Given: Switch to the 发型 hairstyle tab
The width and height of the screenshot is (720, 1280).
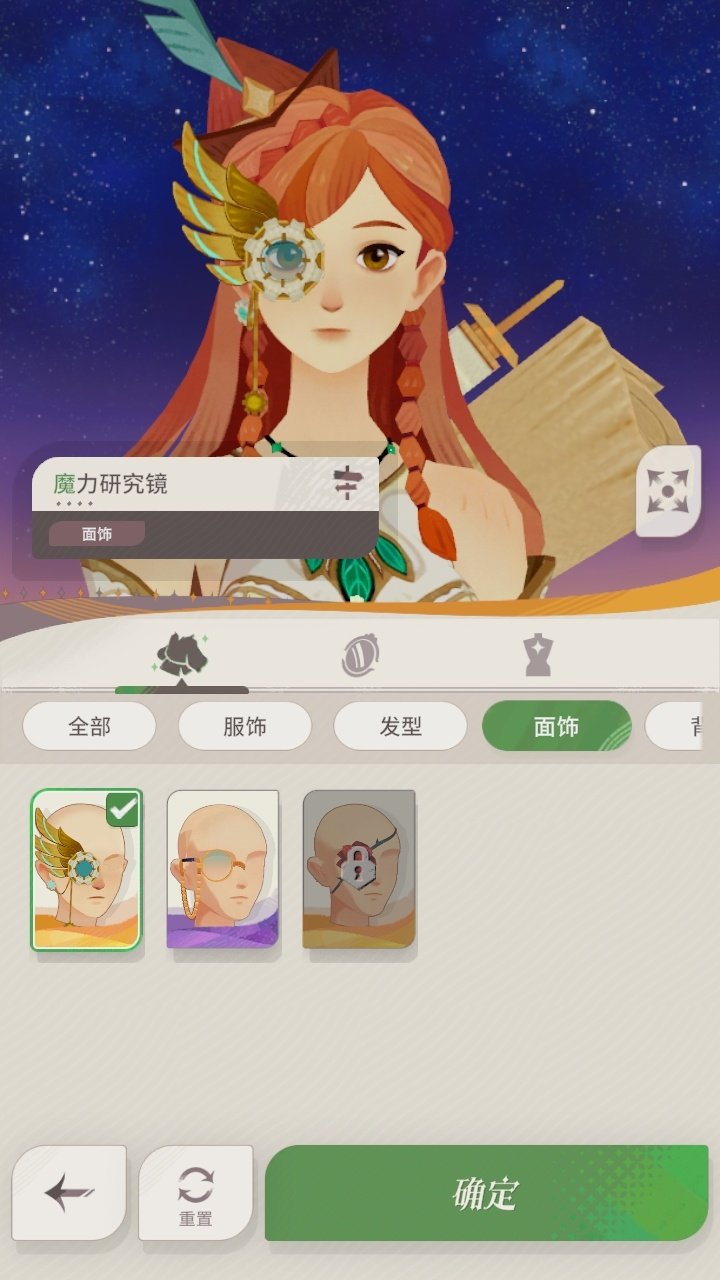Looking at the screenshot, I should pos(400,727).
